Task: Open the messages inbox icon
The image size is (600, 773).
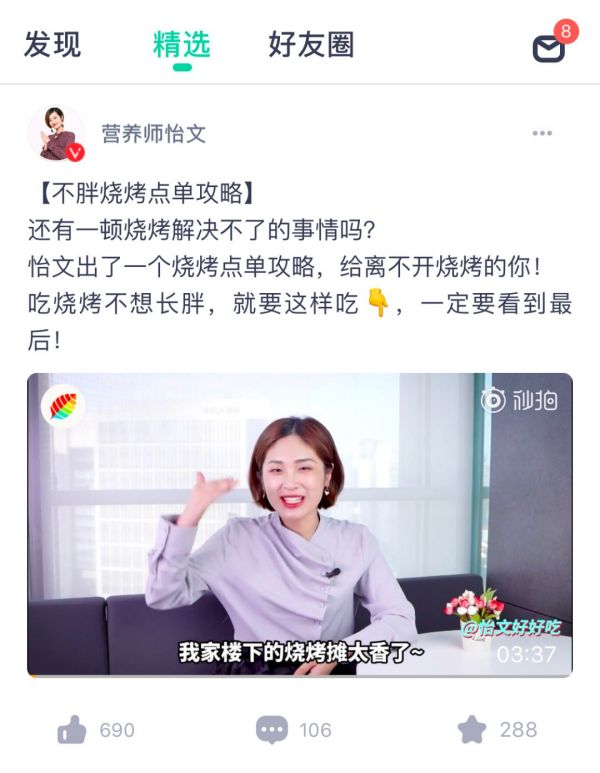Action: 549,47
